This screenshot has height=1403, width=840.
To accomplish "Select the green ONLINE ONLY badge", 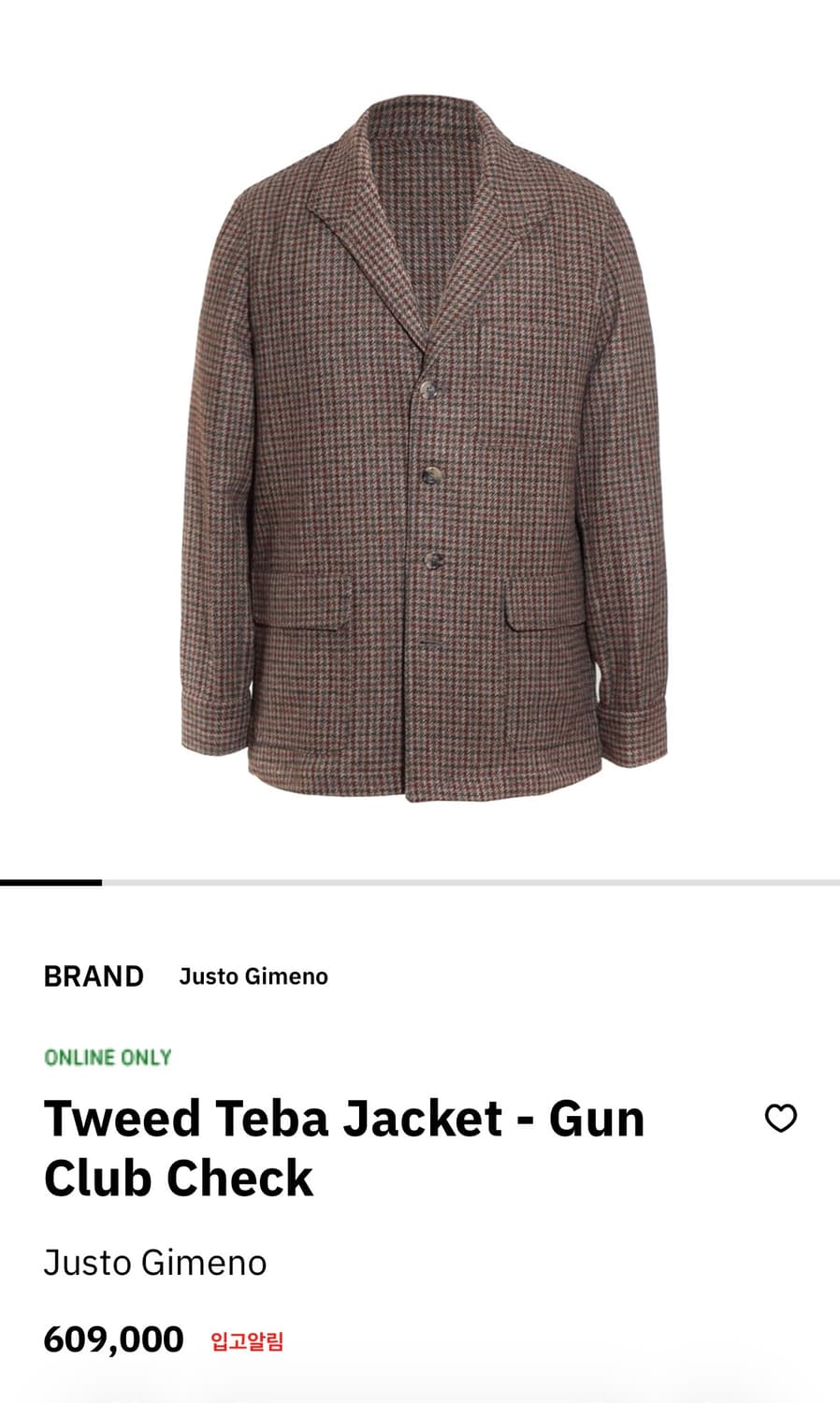I will [109, 1058].
